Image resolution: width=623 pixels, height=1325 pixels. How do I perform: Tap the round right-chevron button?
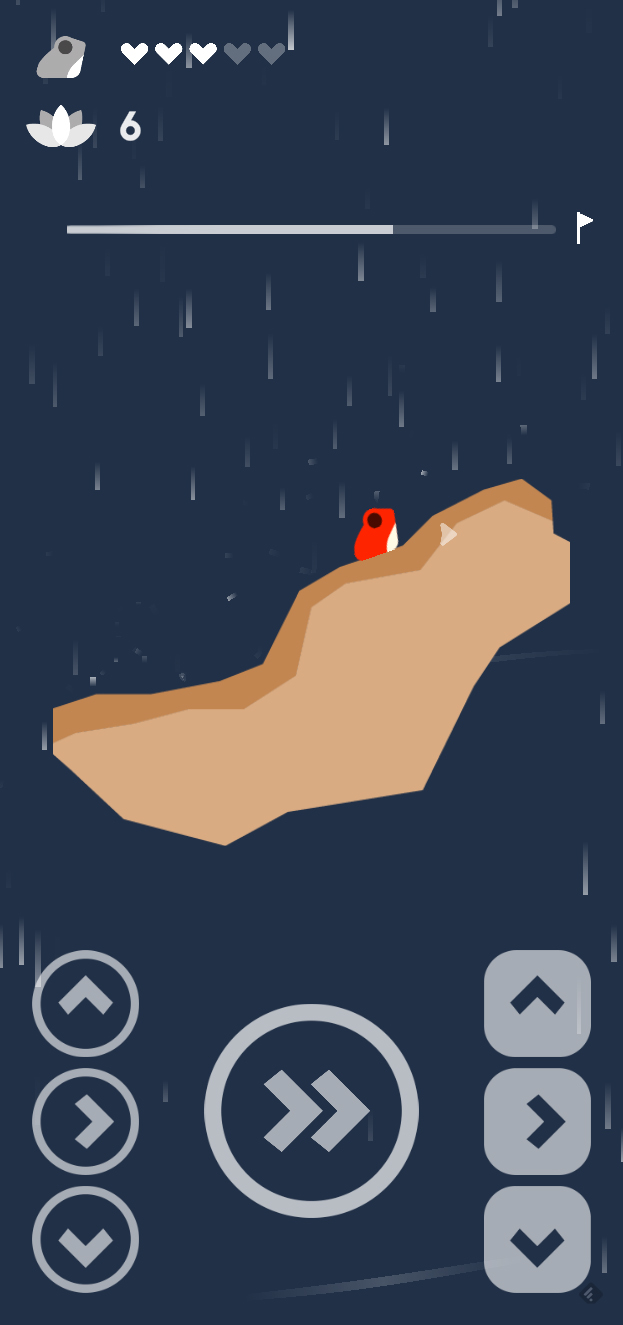pos(85,1121)
